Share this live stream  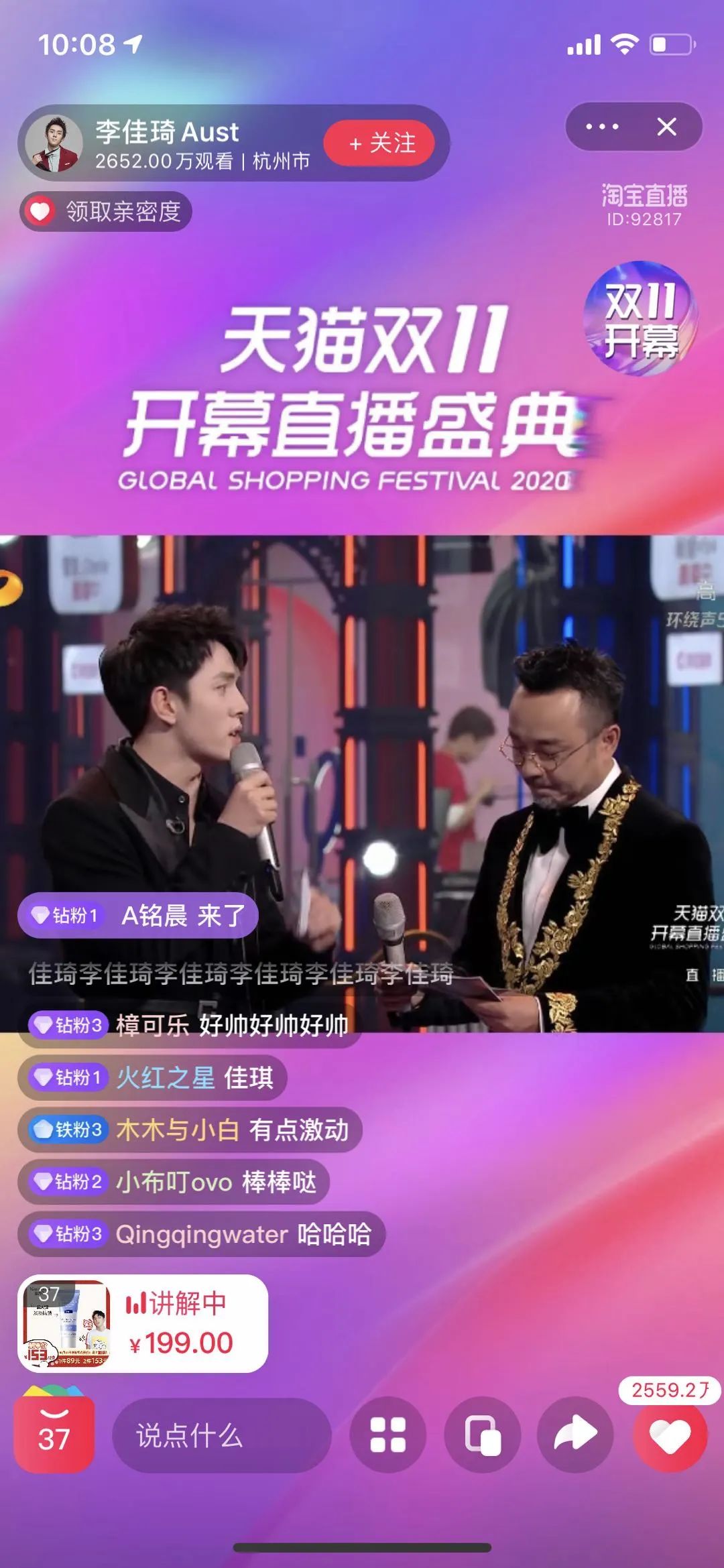tap(575, 1435)
